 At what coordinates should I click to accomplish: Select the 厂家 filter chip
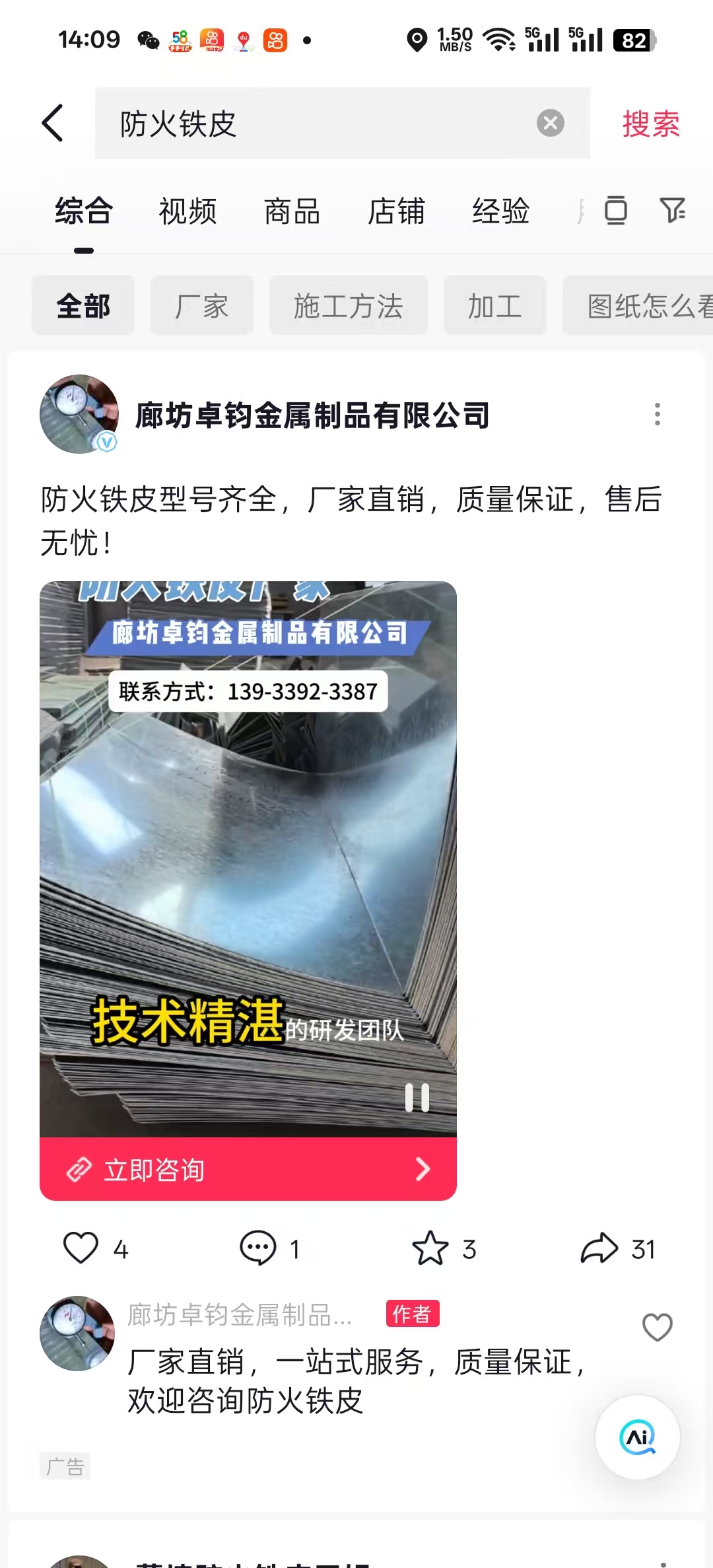pos(201,305)
